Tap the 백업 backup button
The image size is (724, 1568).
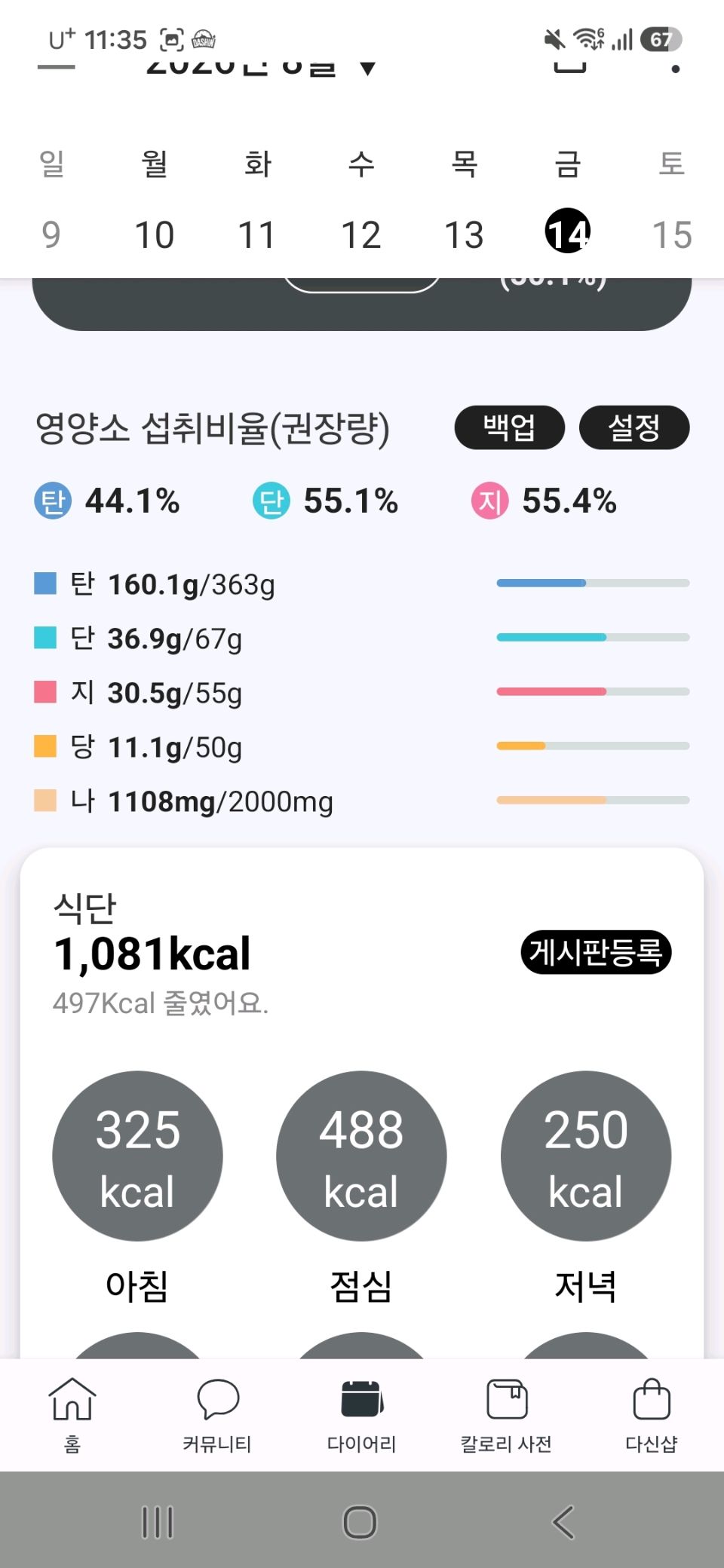point(509,427)
